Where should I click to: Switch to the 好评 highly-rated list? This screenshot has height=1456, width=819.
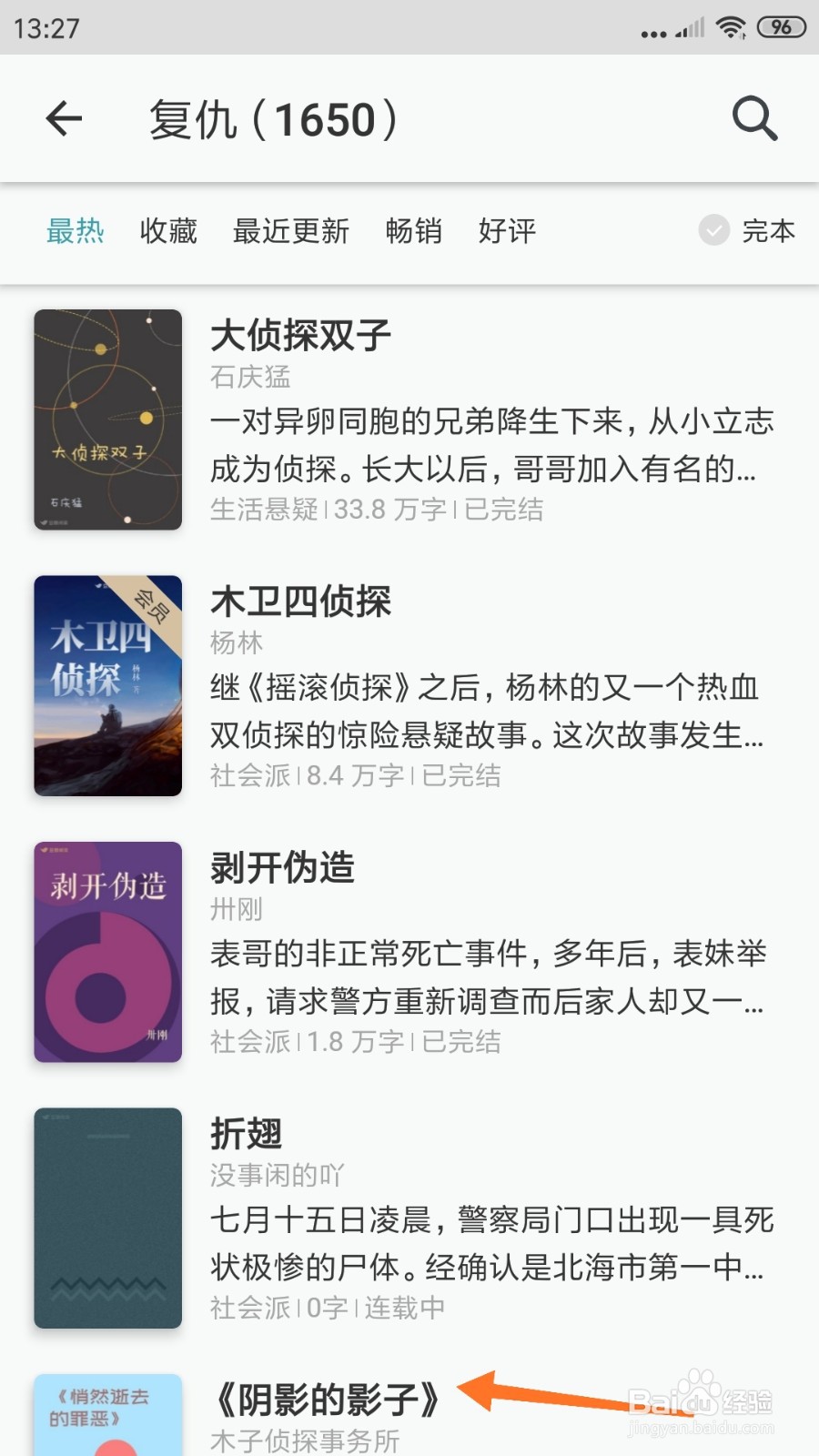(x=506, y=232)
